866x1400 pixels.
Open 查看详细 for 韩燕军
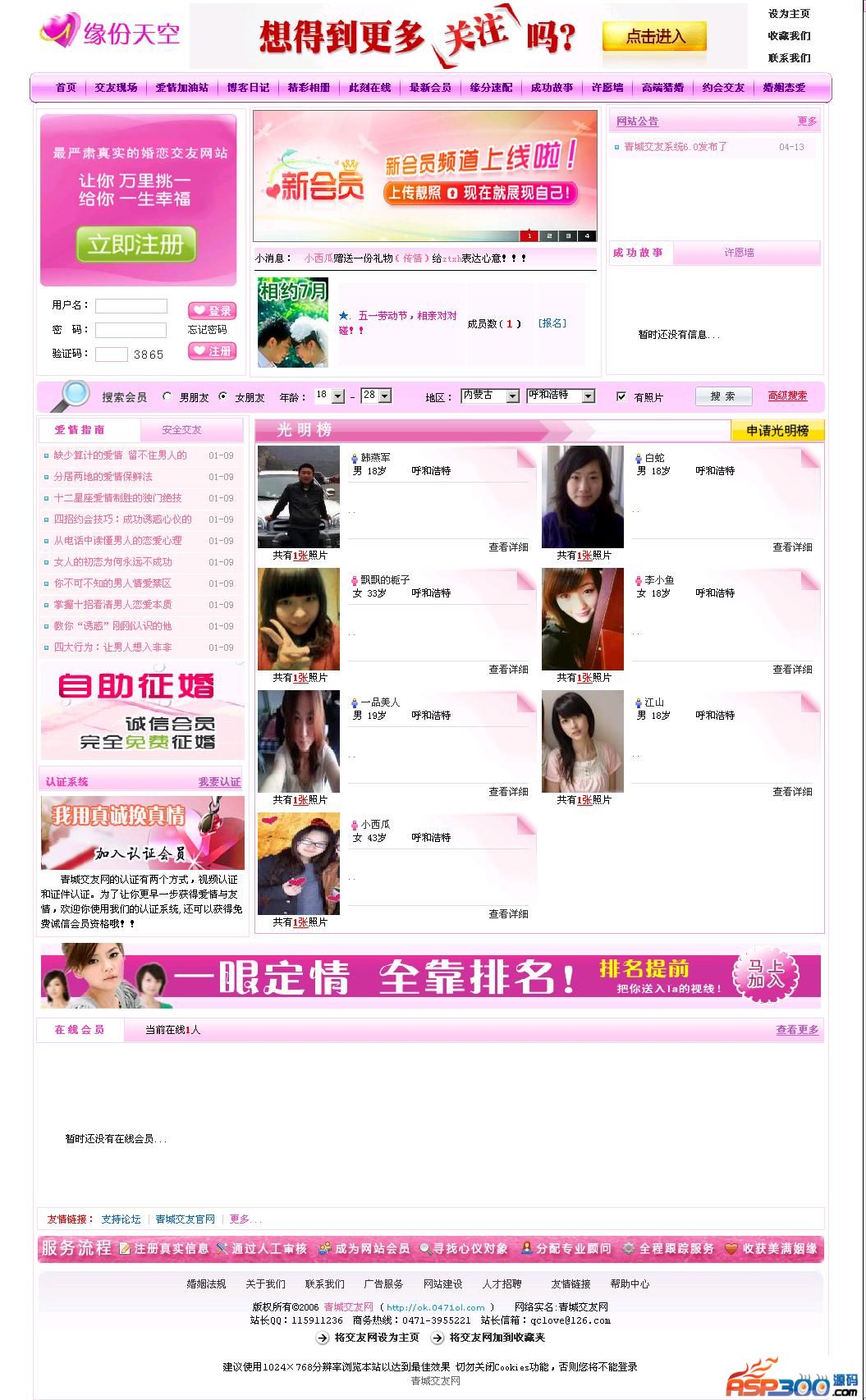pos(508,547)
